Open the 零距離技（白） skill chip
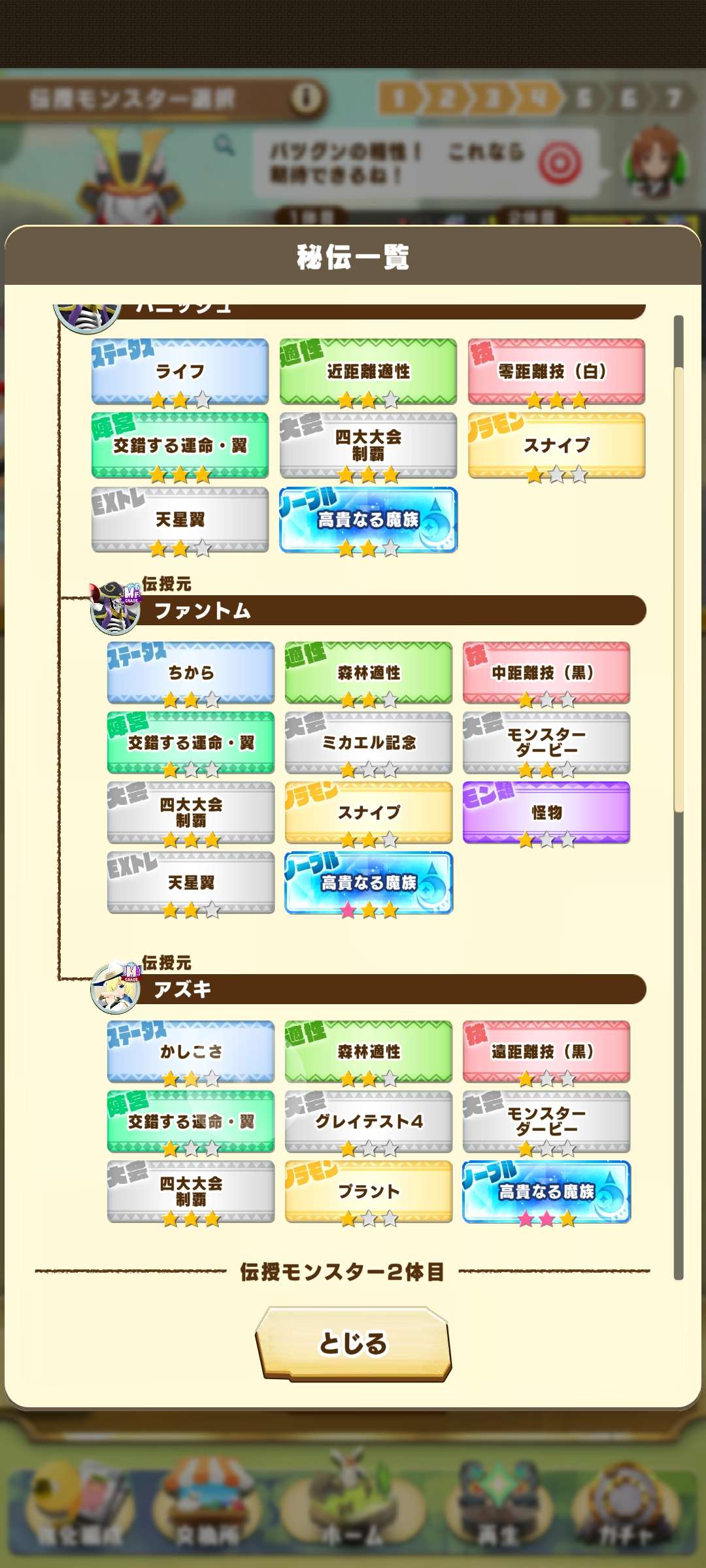 pos(556,371)
